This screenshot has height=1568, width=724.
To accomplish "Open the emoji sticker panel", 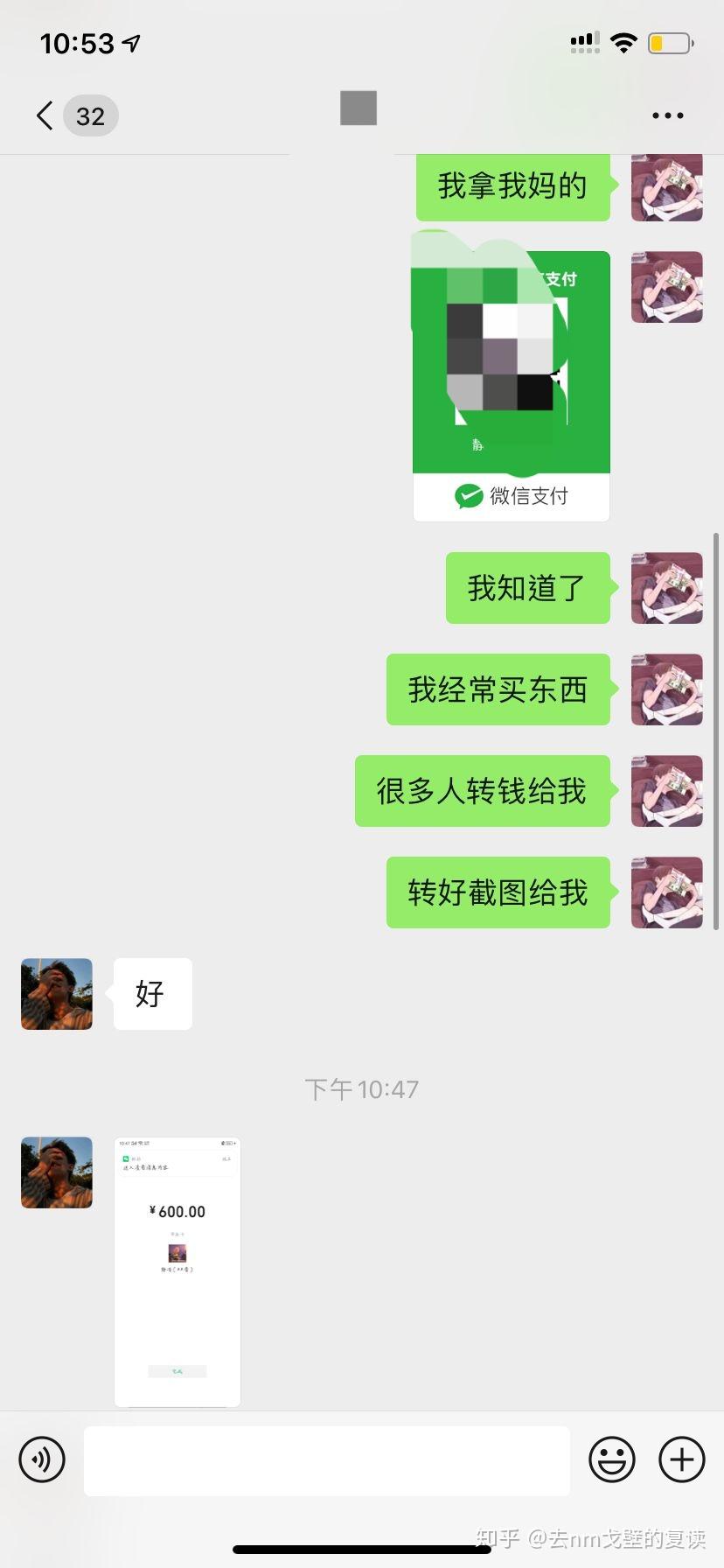I will 611,1459.
